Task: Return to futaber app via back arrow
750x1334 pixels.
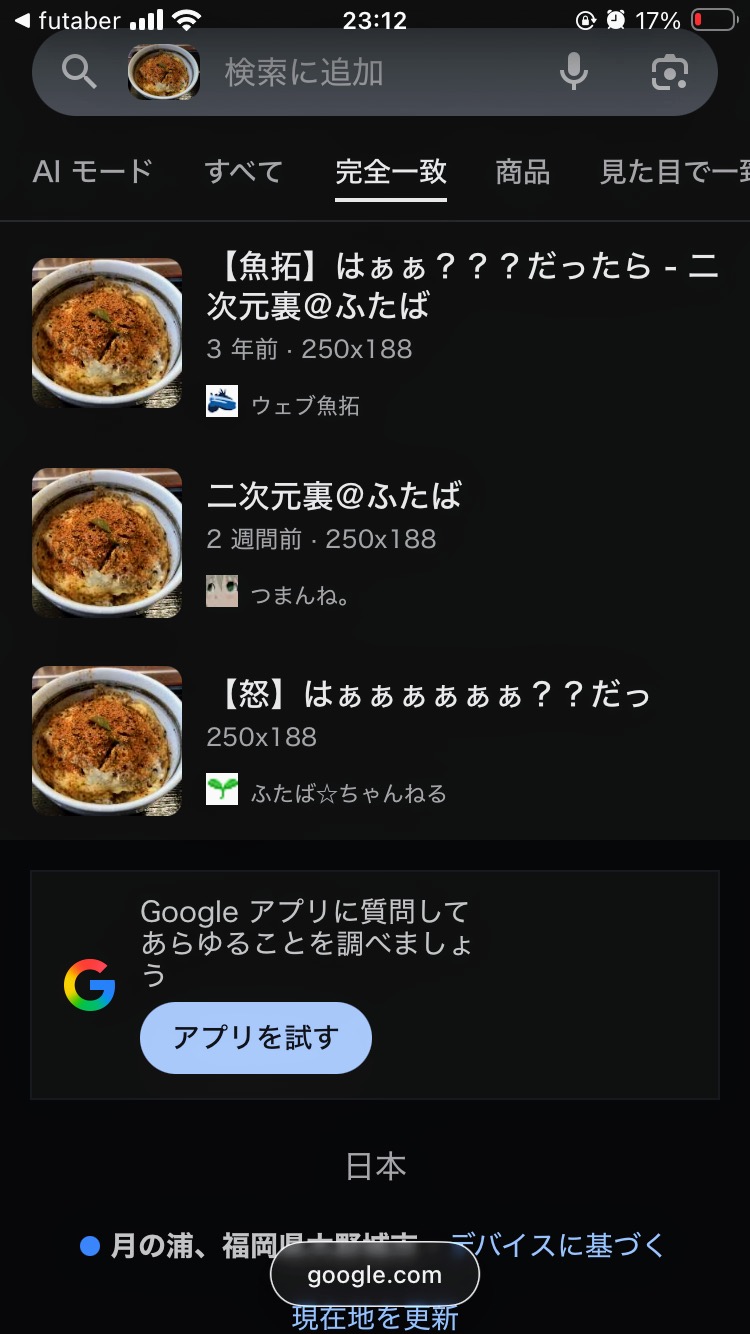Action: (x=22, y=20)
